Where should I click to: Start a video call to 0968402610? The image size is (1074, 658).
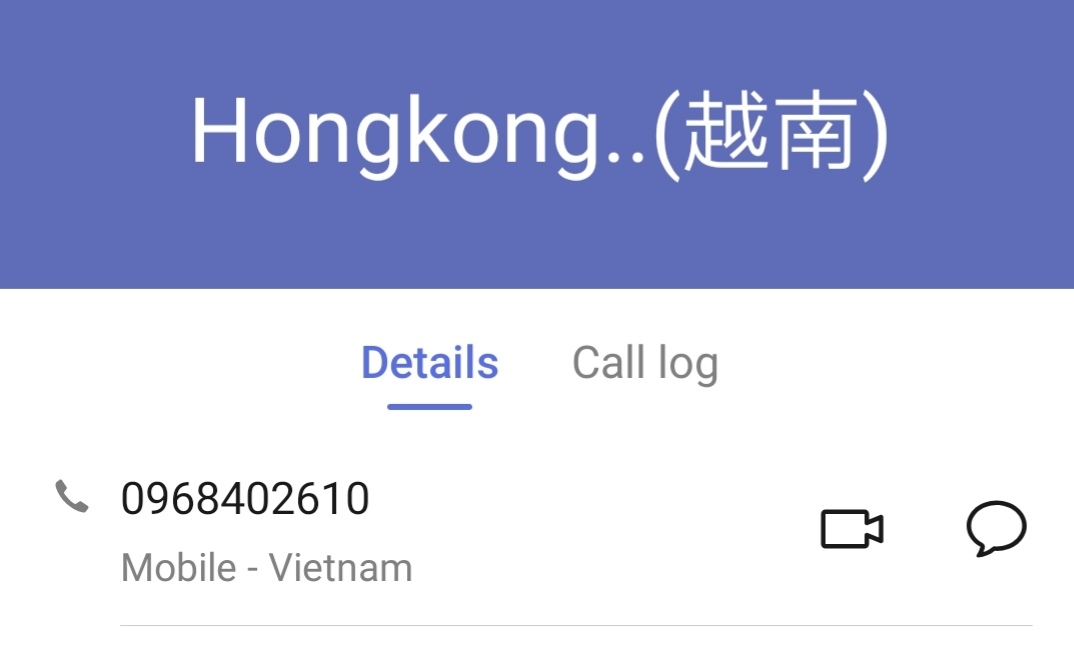[x=852, y=529]
